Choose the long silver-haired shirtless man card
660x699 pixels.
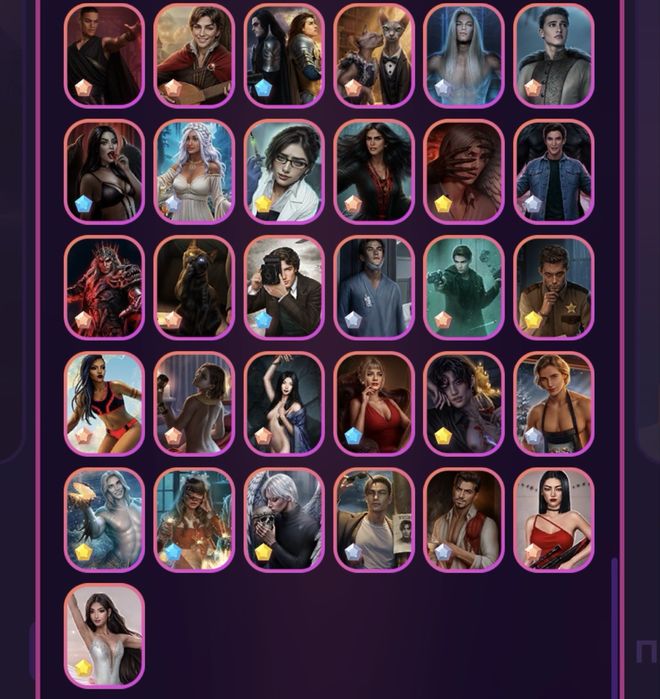(464, 55)
